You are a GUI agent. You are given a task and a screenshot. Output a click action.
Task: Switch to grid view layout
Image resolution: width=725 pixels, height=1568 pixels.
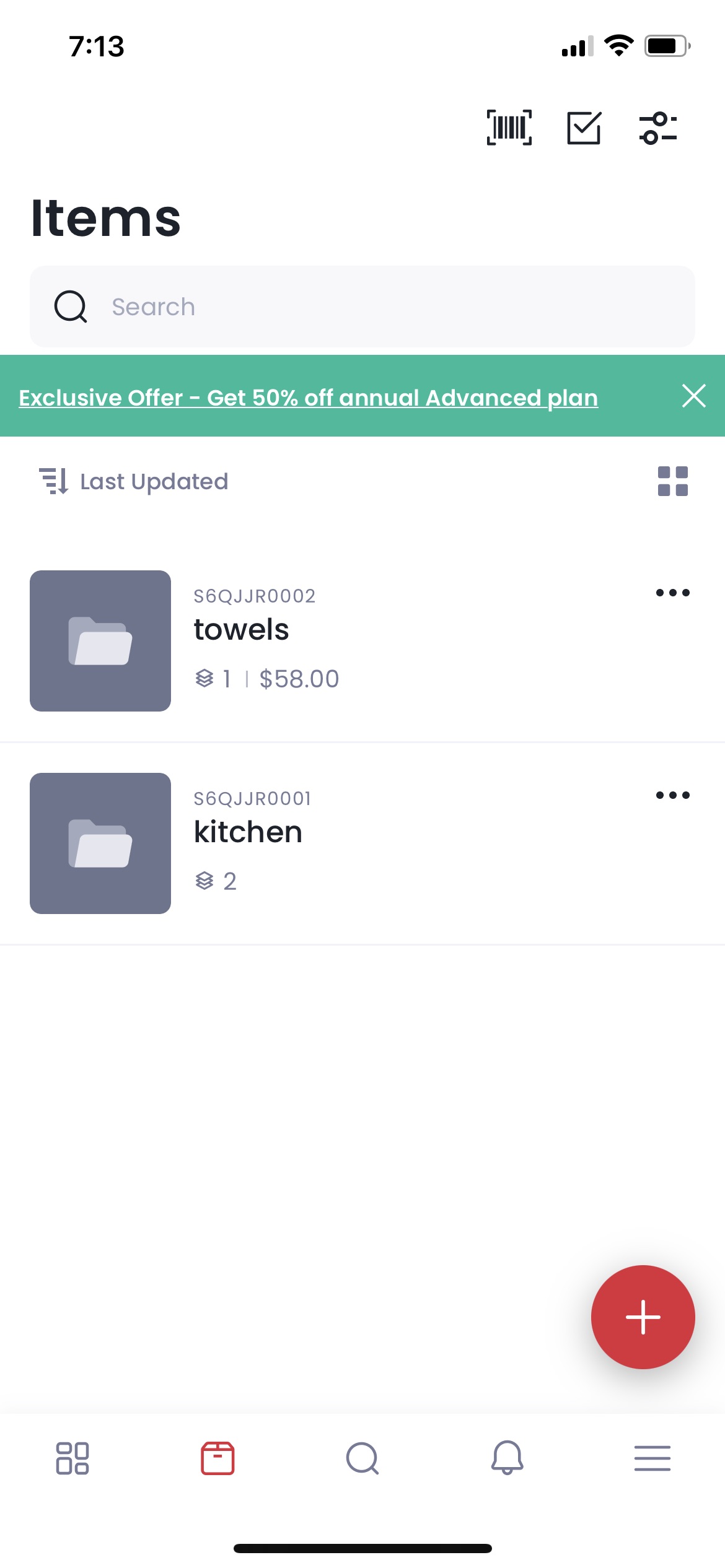[672, 481]
